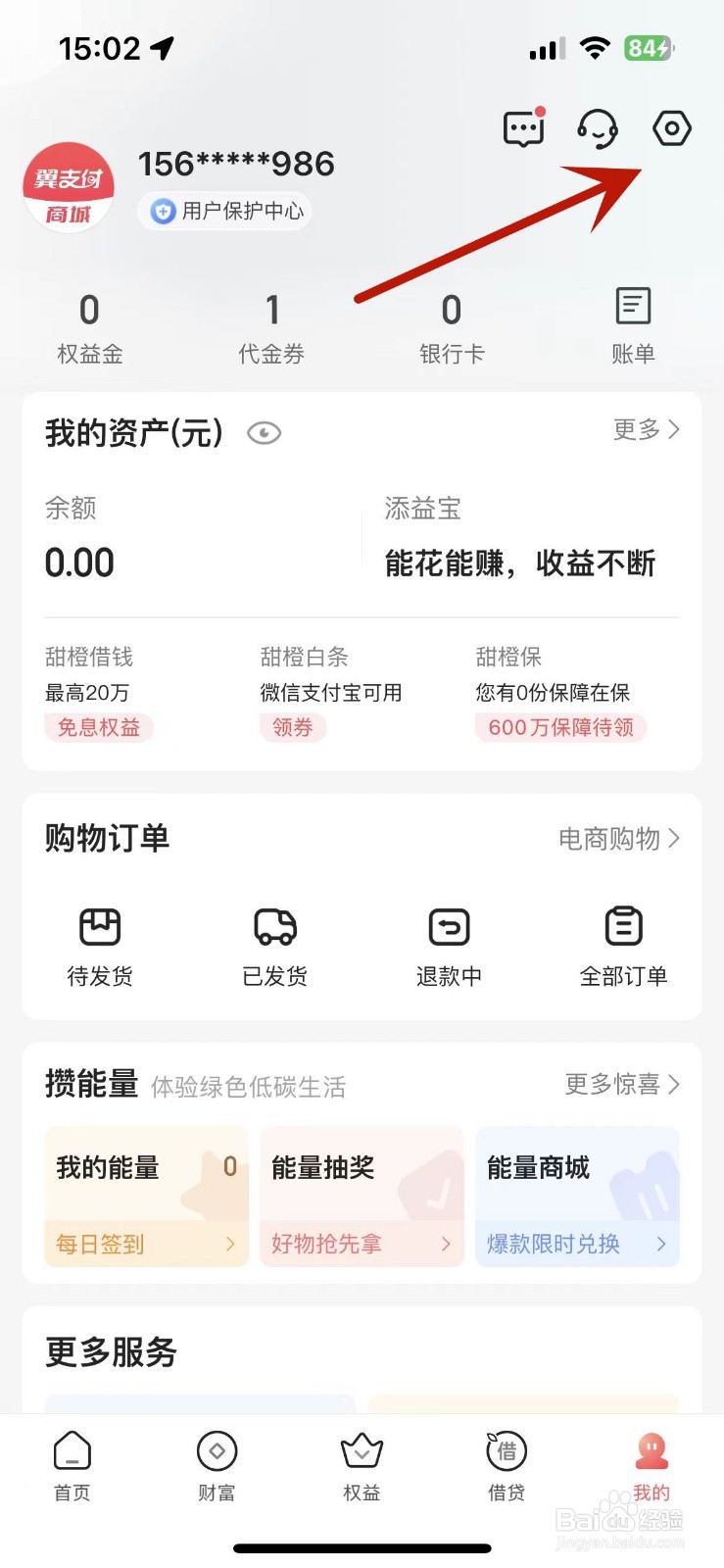Click the 银行卡 bank card entry
Viewport: 724px width, 1568px height.
pos(451,328)
